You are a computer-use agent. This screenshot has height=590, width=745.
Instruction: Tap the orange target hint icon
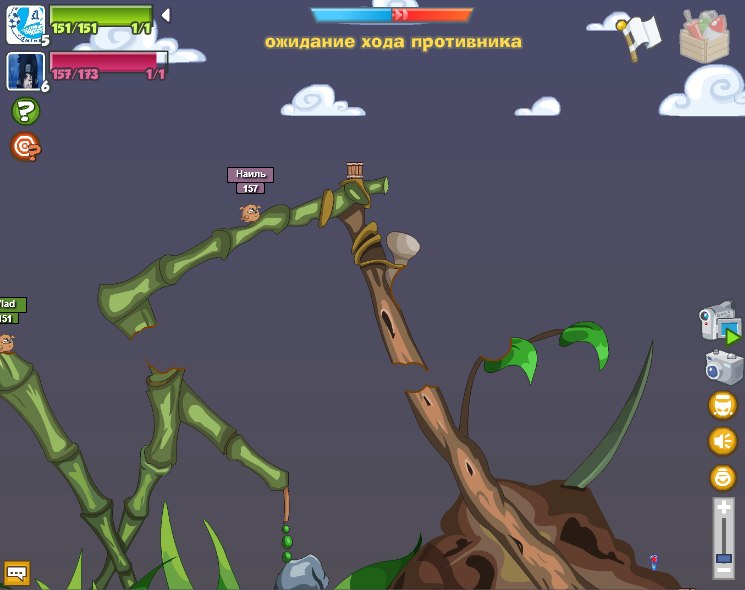point(25,148)
